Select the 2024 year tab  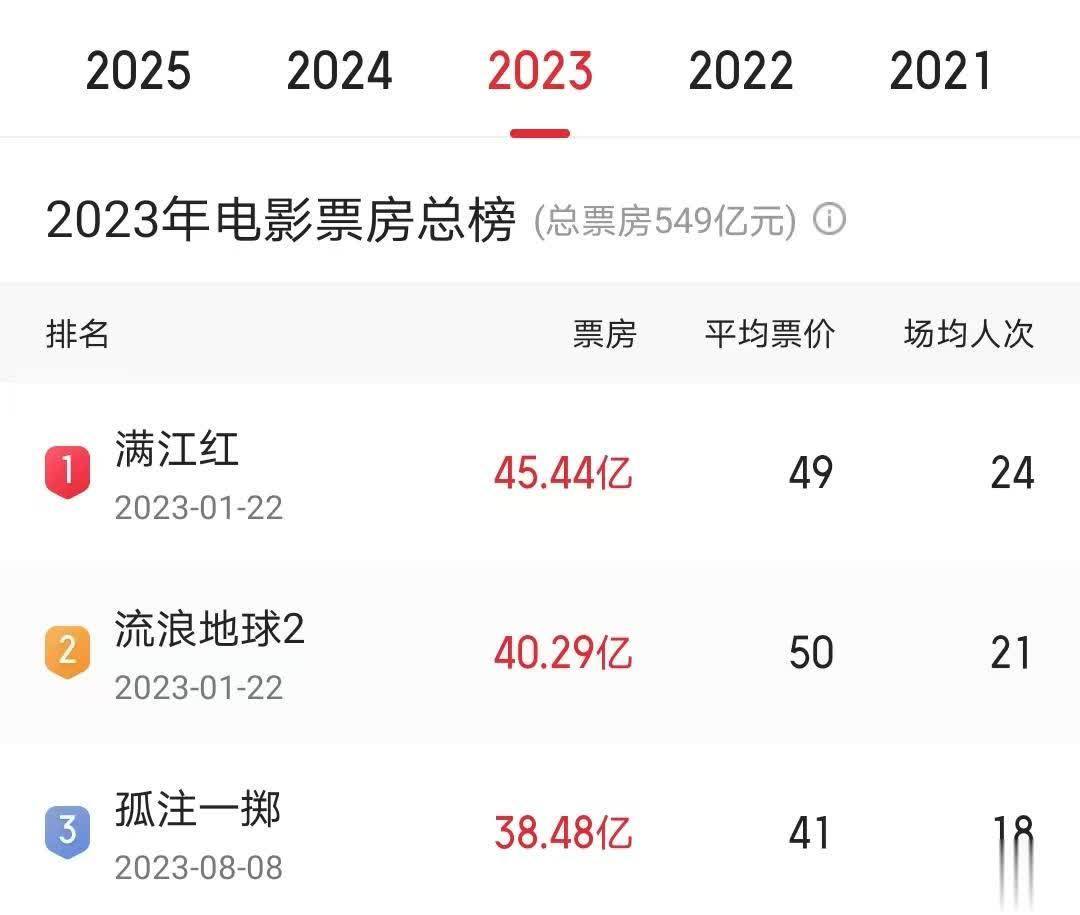(339, 71)
